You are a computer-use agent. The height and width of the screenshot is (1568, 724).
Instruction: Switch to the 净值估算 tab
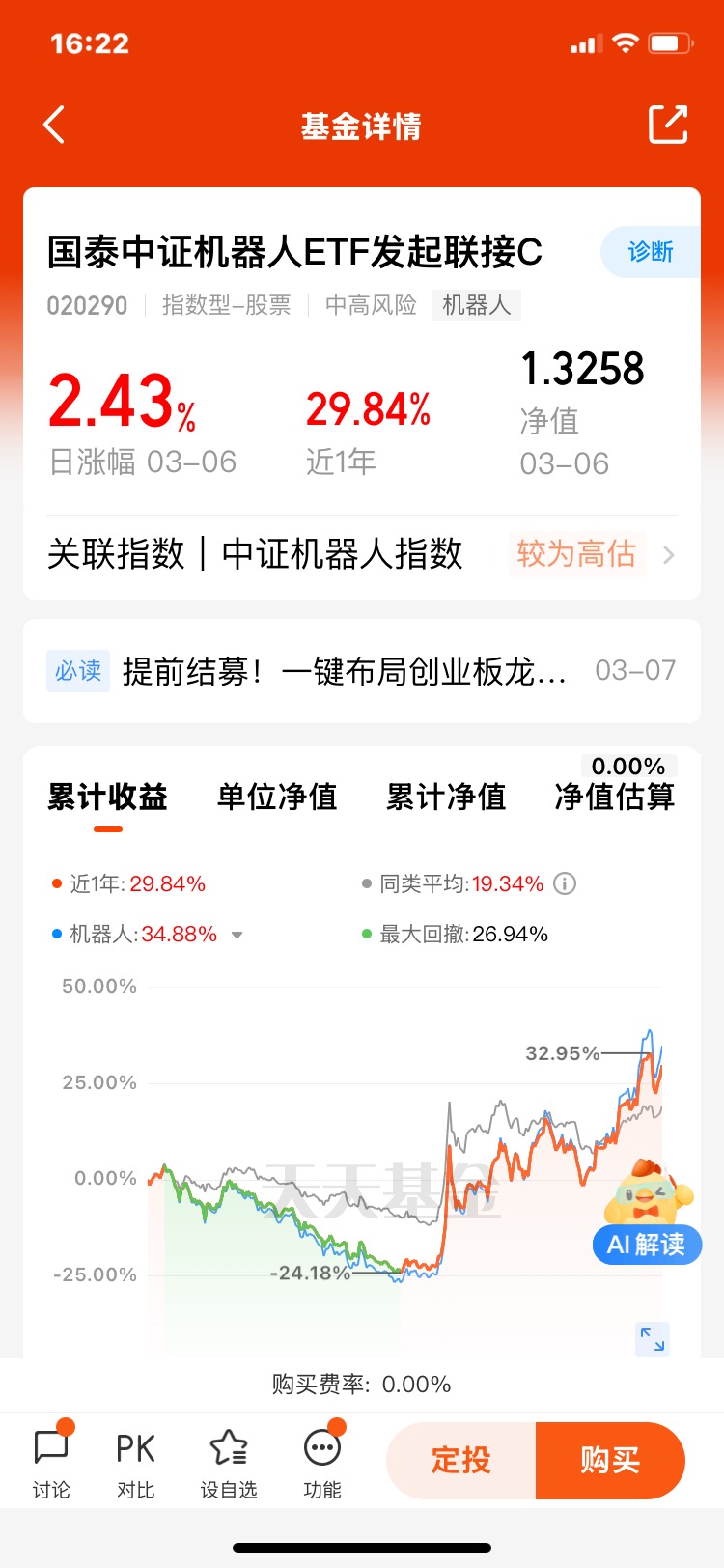(615, 798)
